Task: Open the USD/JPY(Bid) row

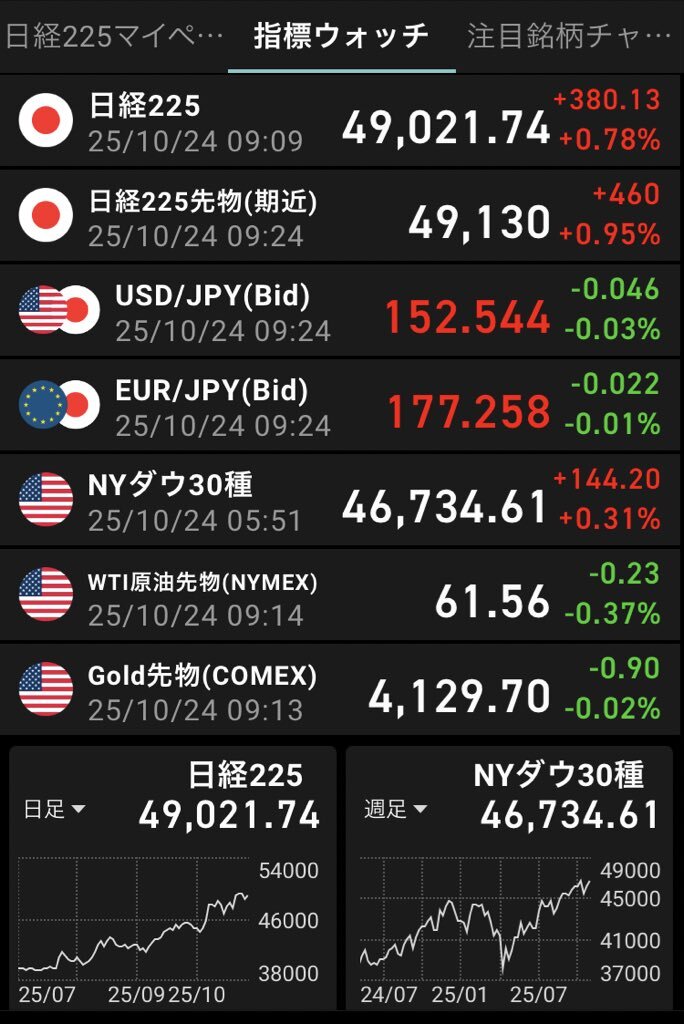Action: tap(342, 311)
